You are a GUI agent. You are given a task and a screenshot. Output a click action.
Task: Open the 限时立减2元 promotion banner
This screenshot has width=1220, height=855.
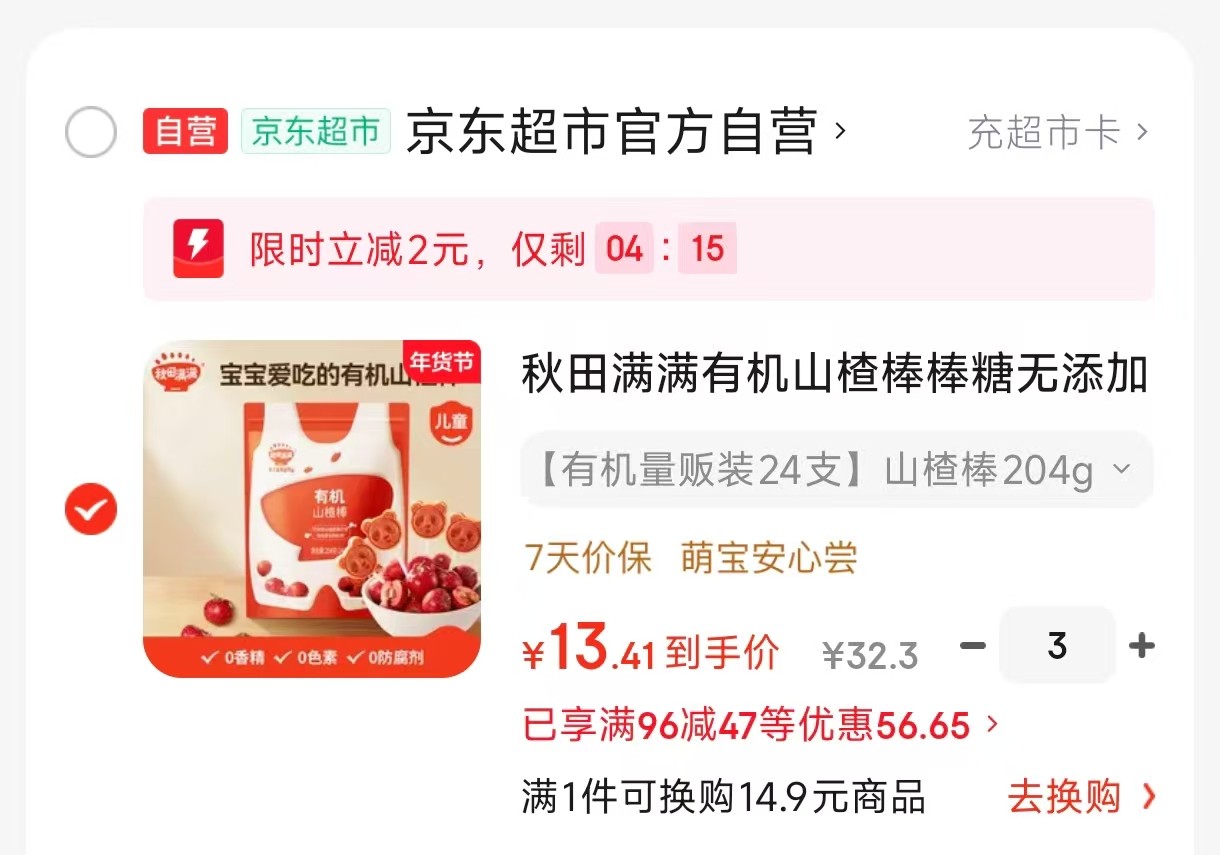[x=648, y=249]
